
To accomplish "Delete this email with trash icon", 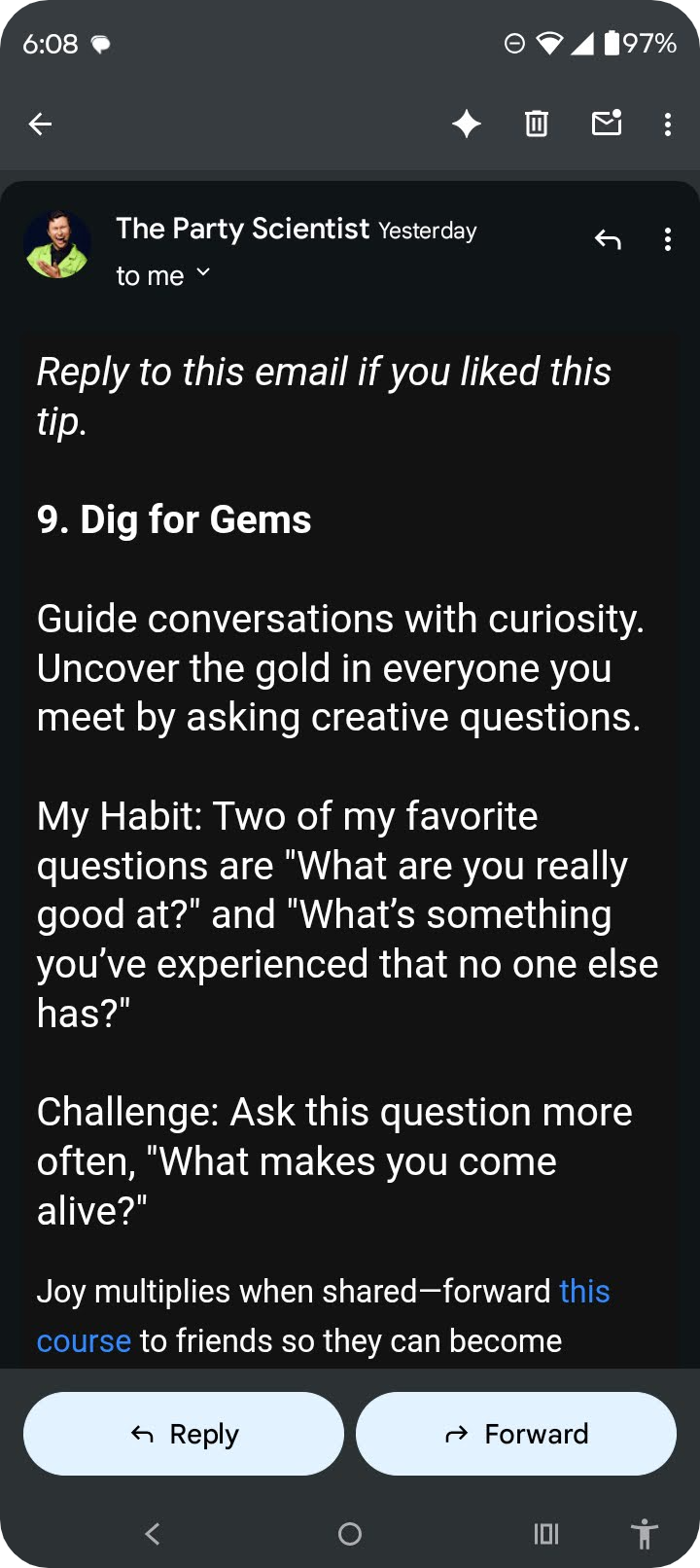I will [x=537, y=124].
